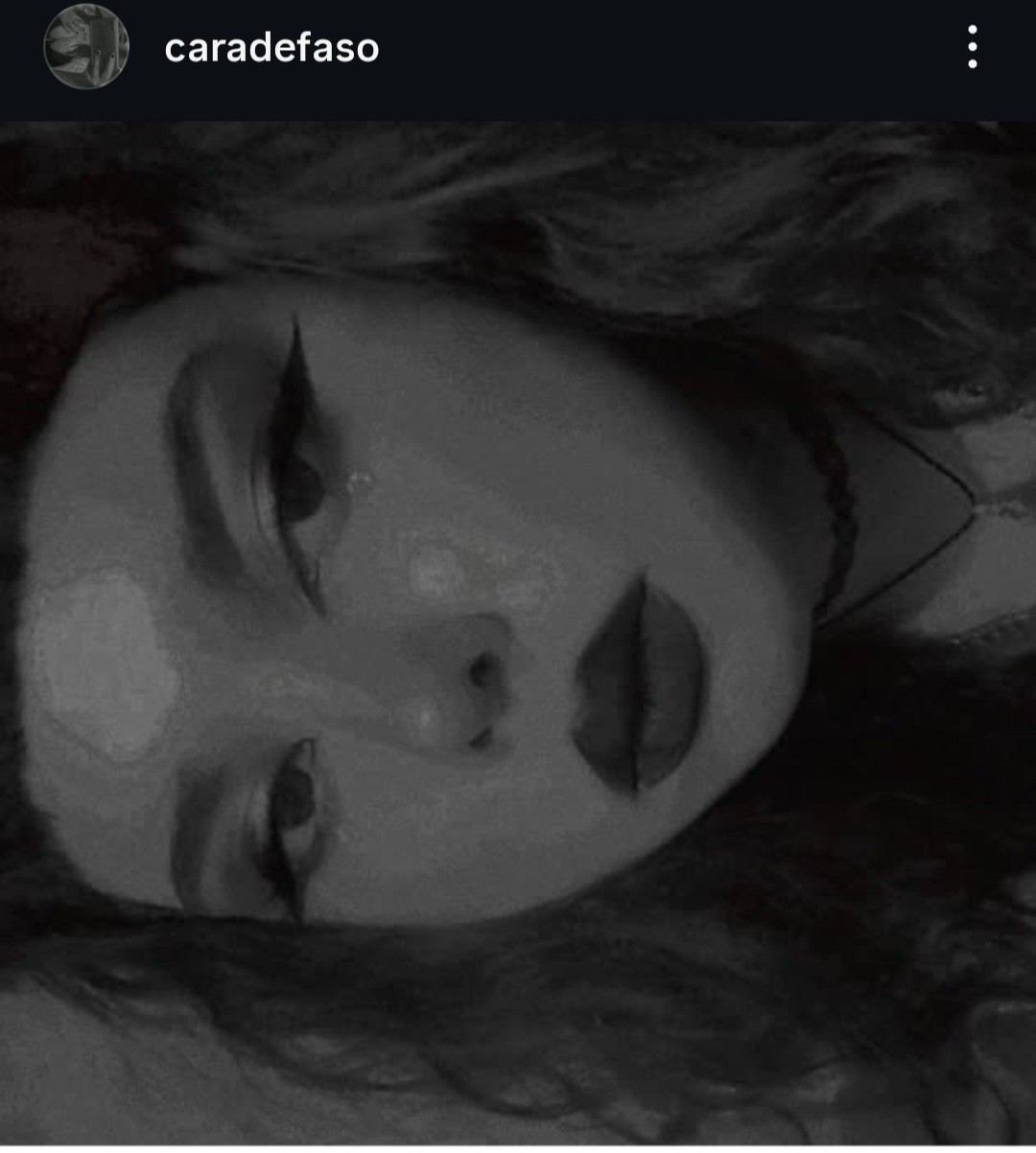Open caradefaso's profile picture
Viewport: 1036px width, 1153px height.
tap(85, 47)
